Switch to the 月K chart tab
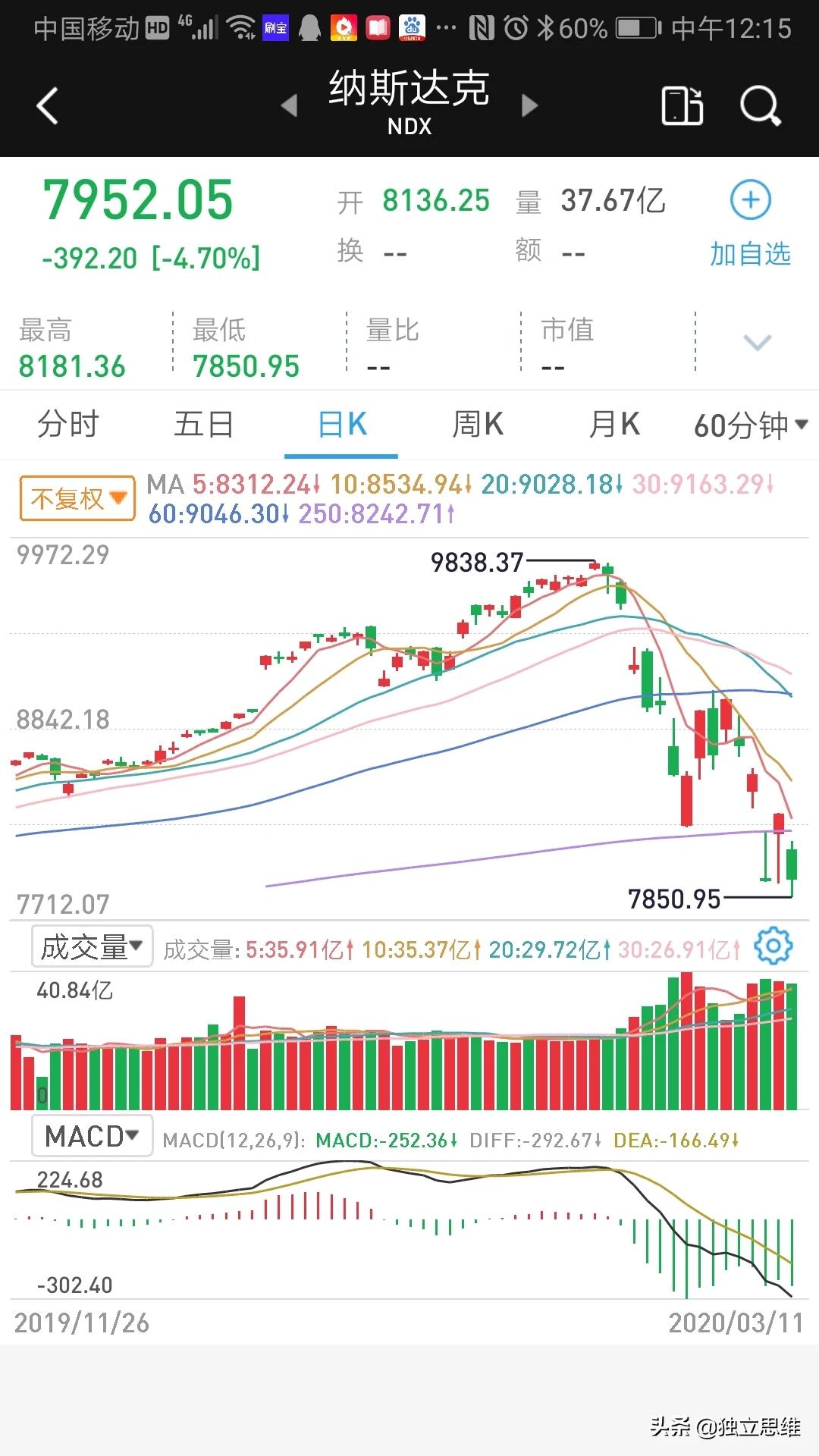The height and width of the screenshot is (1456, 819). click(x=614, y=425)
